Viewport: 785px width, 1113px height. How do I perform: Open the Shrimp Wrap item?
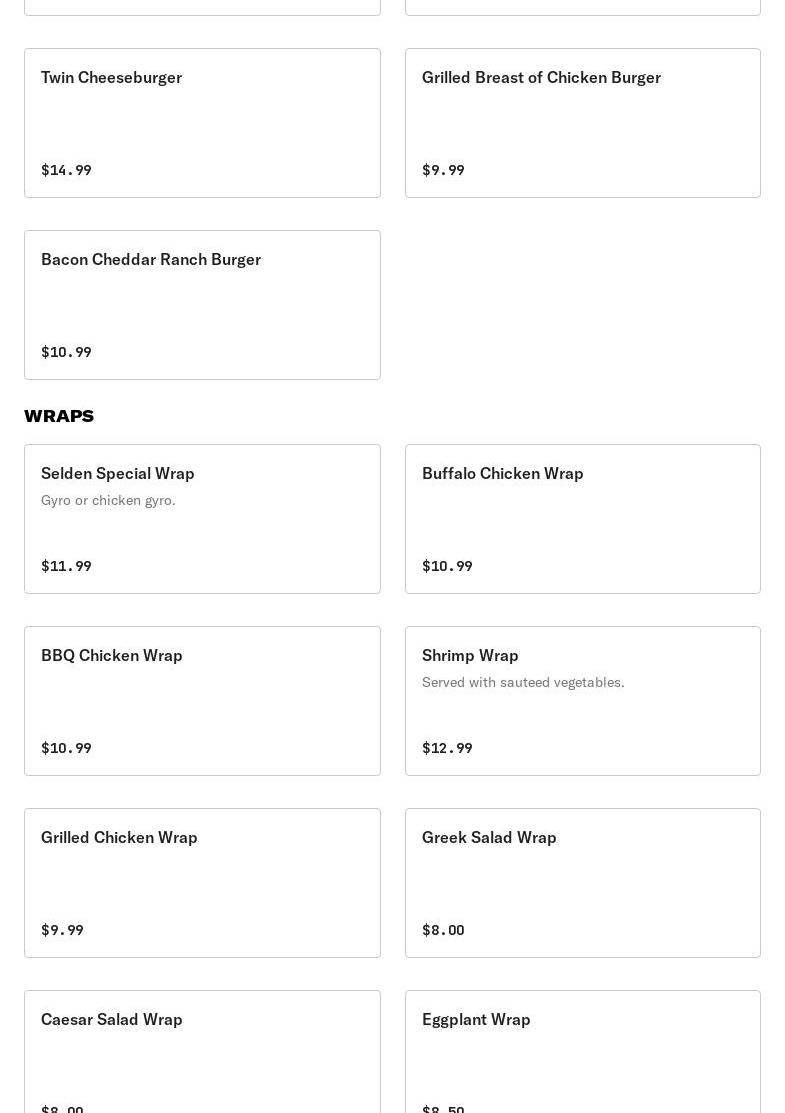pos(583,701)
